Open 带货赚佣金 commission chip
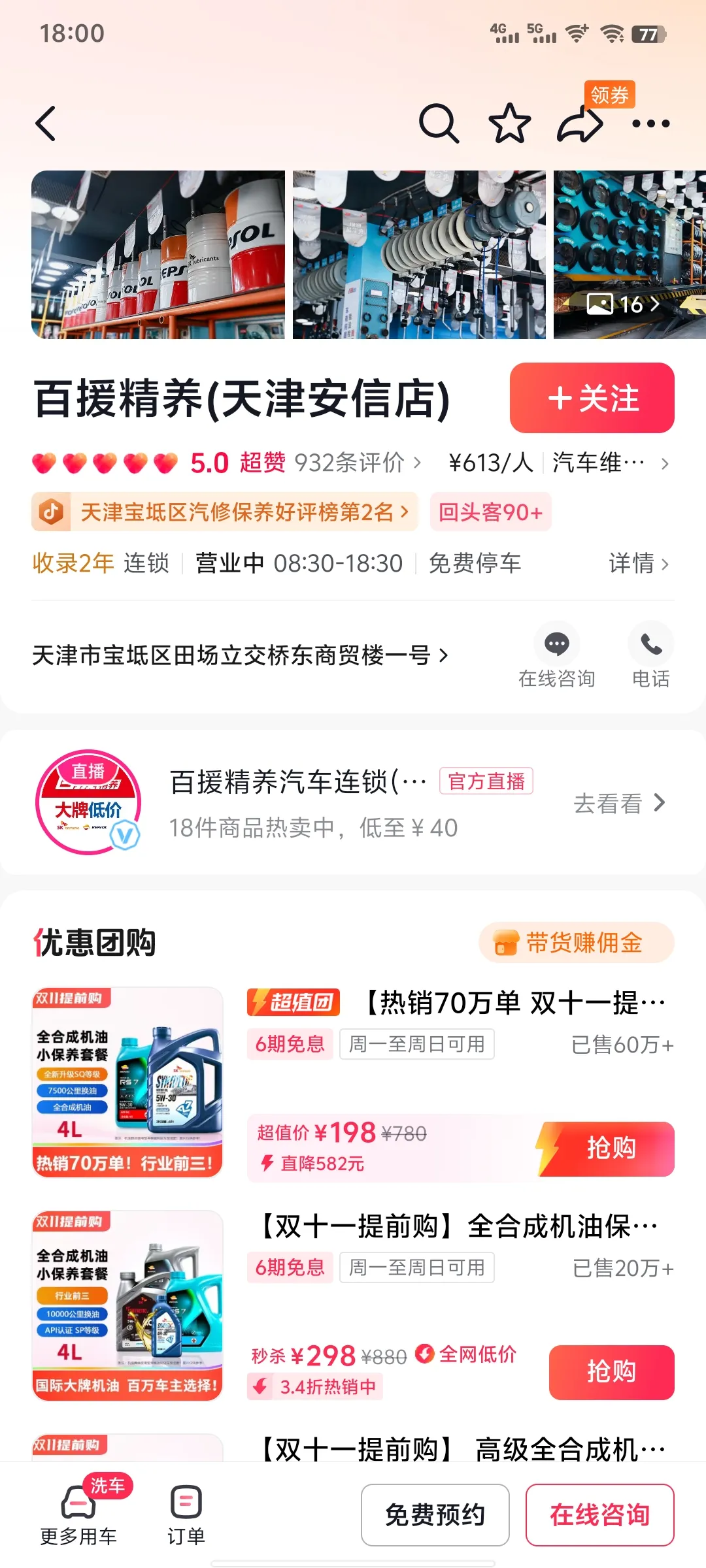This screenshot has height=1568, width=706. click(577, 942)
